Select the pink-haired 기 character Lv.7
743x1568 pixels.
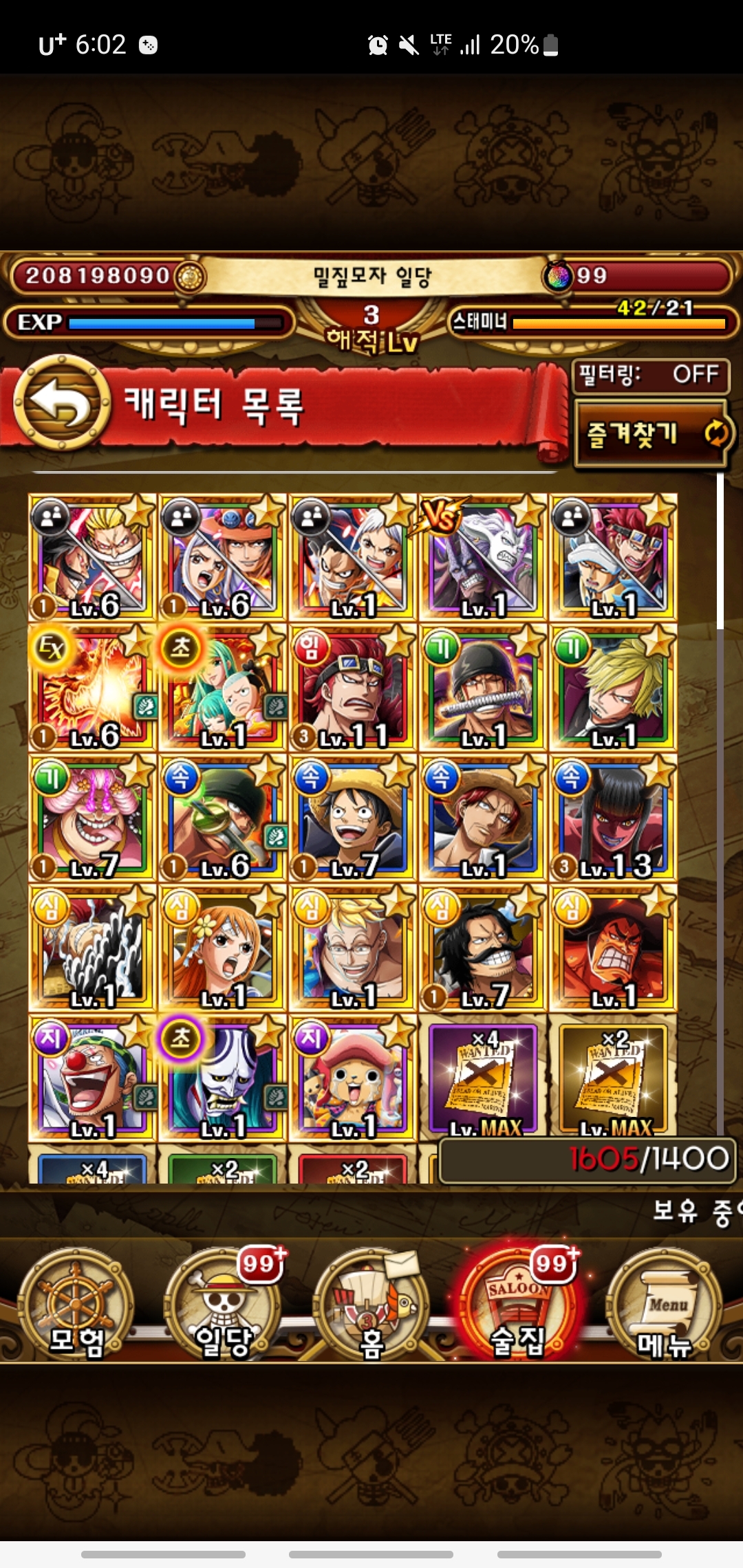pos(92,818)
